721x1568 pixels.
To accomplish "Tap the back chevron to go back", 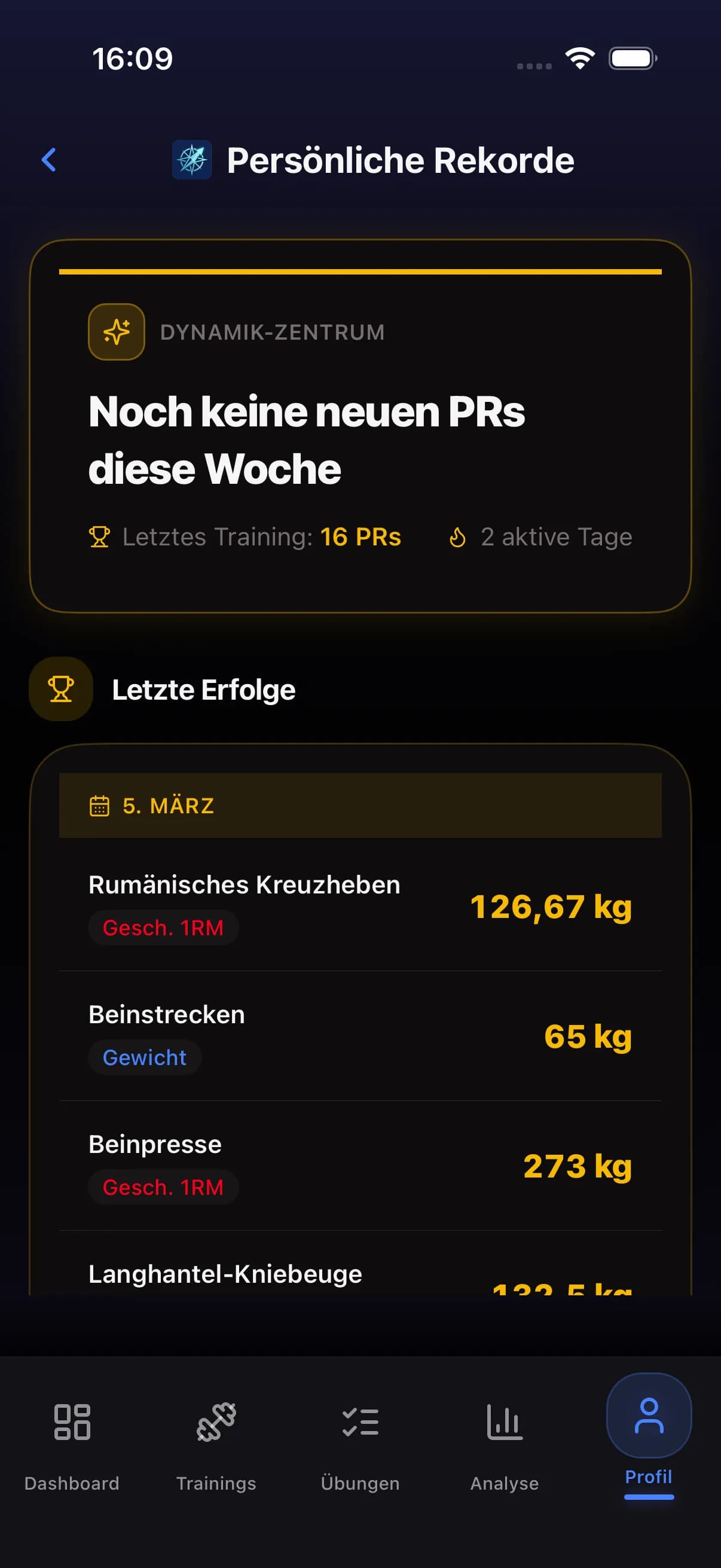I will click(x=48, y=160).
